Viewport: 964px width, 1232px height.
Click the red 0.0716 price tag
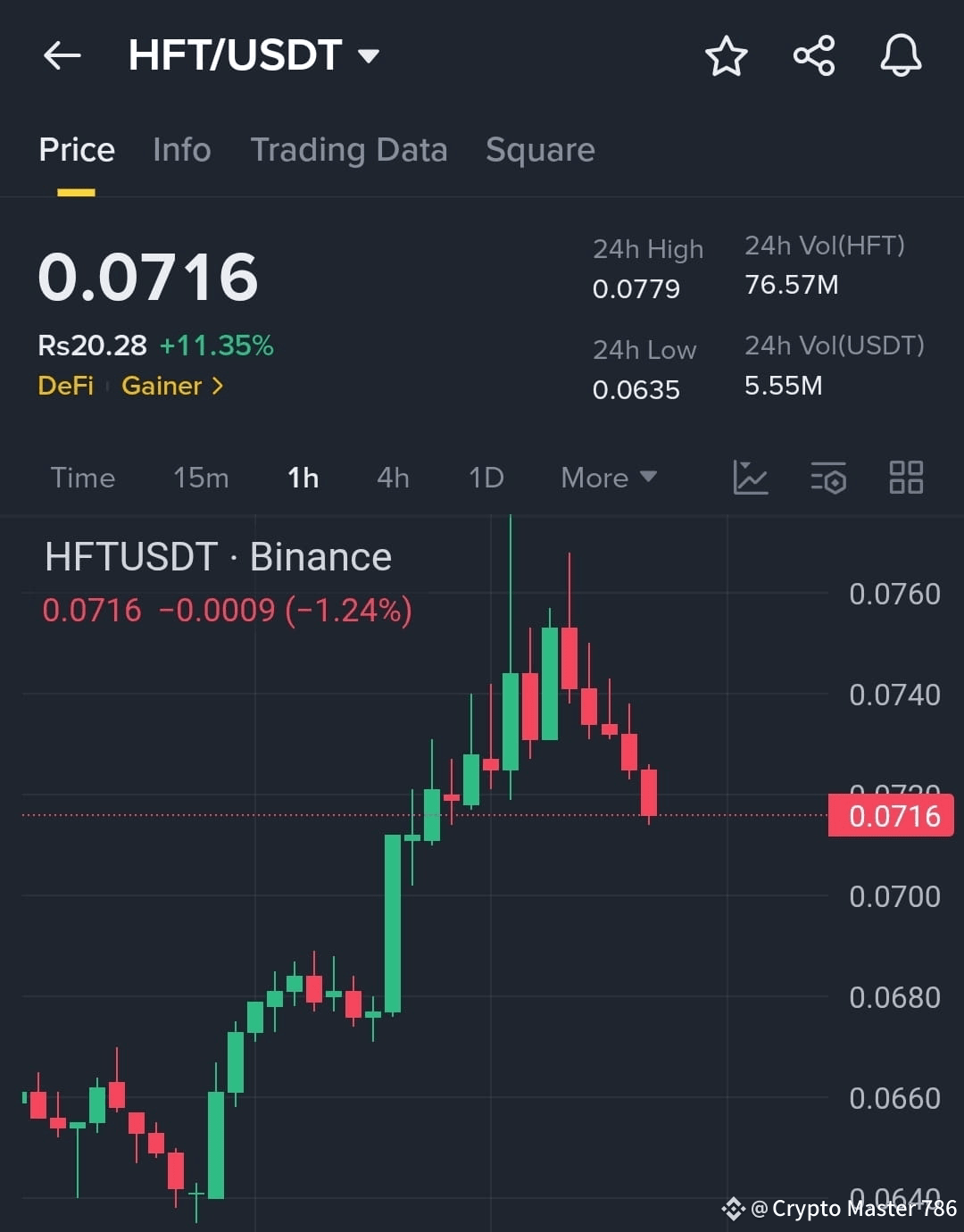point(890,815)
